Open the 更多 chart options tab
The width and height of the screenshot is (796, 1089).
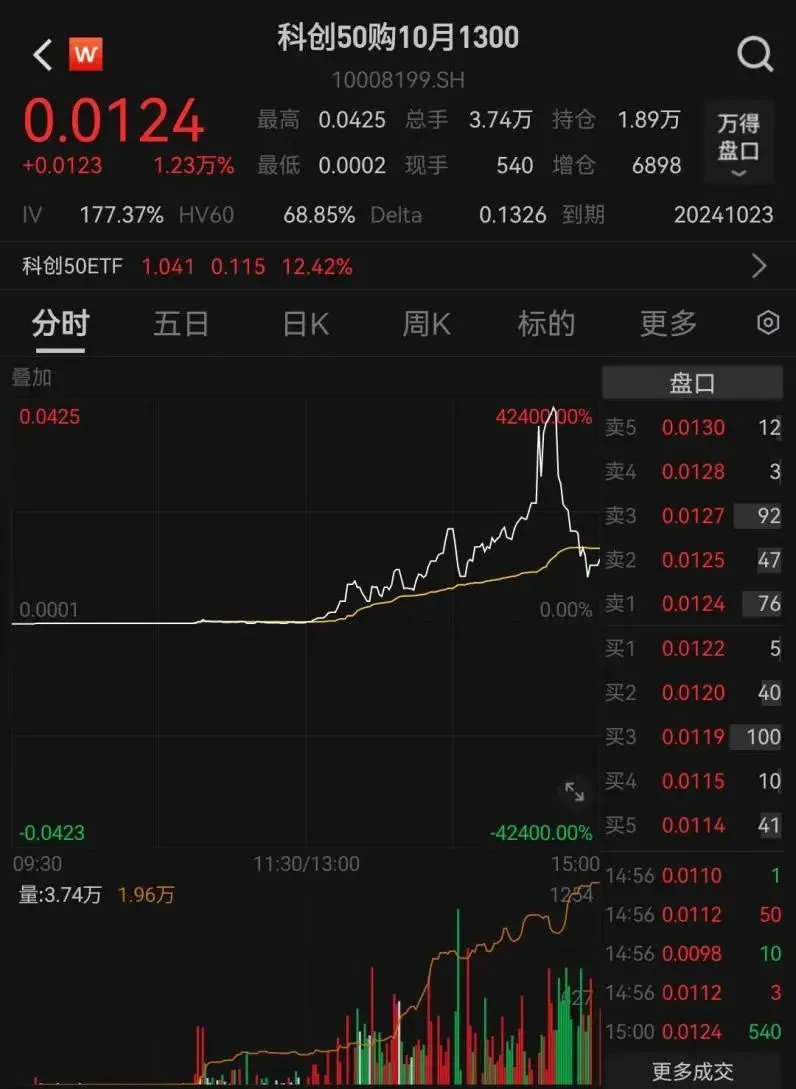tap(668, 323)
